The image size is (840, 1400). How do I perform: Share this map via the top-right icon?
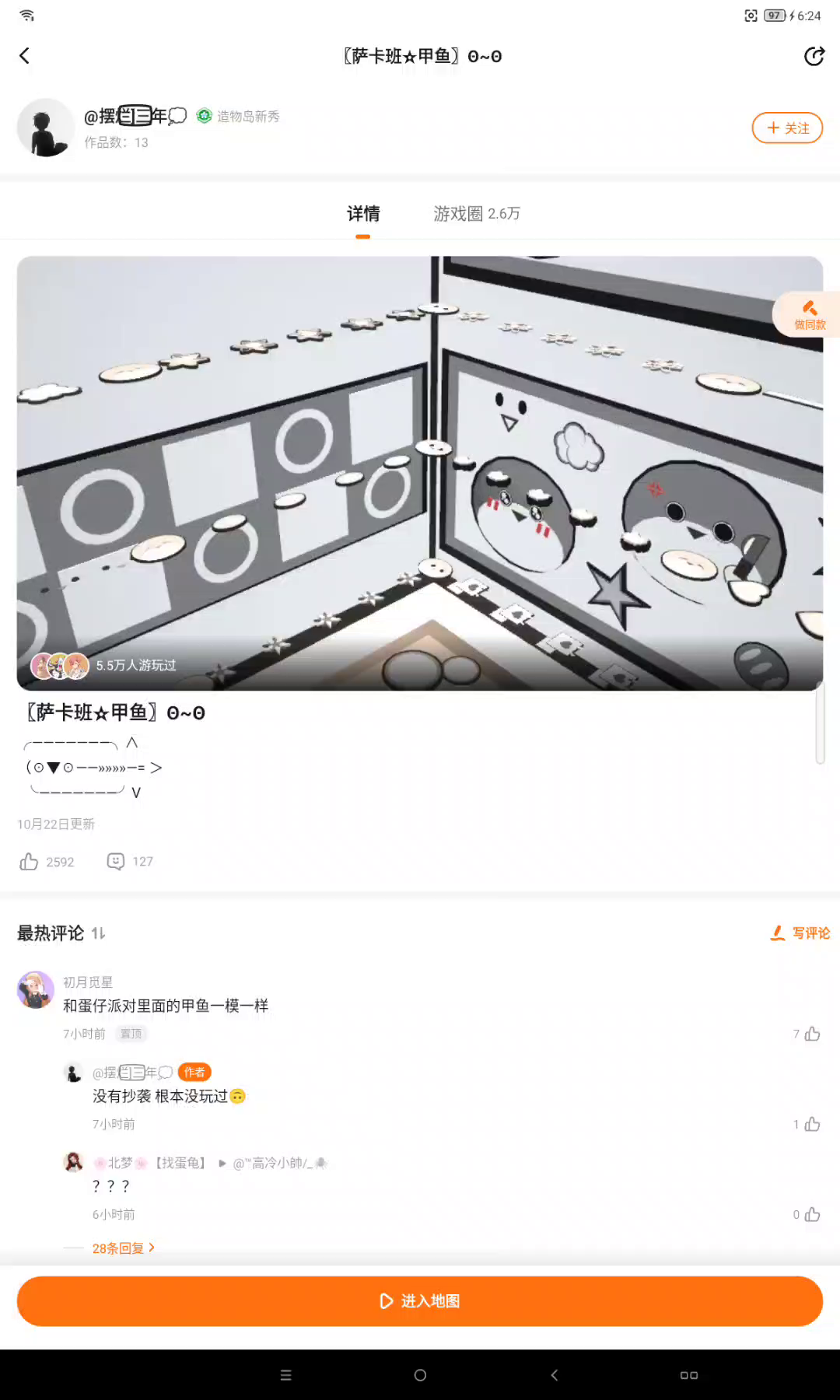[x=814, y=56]
